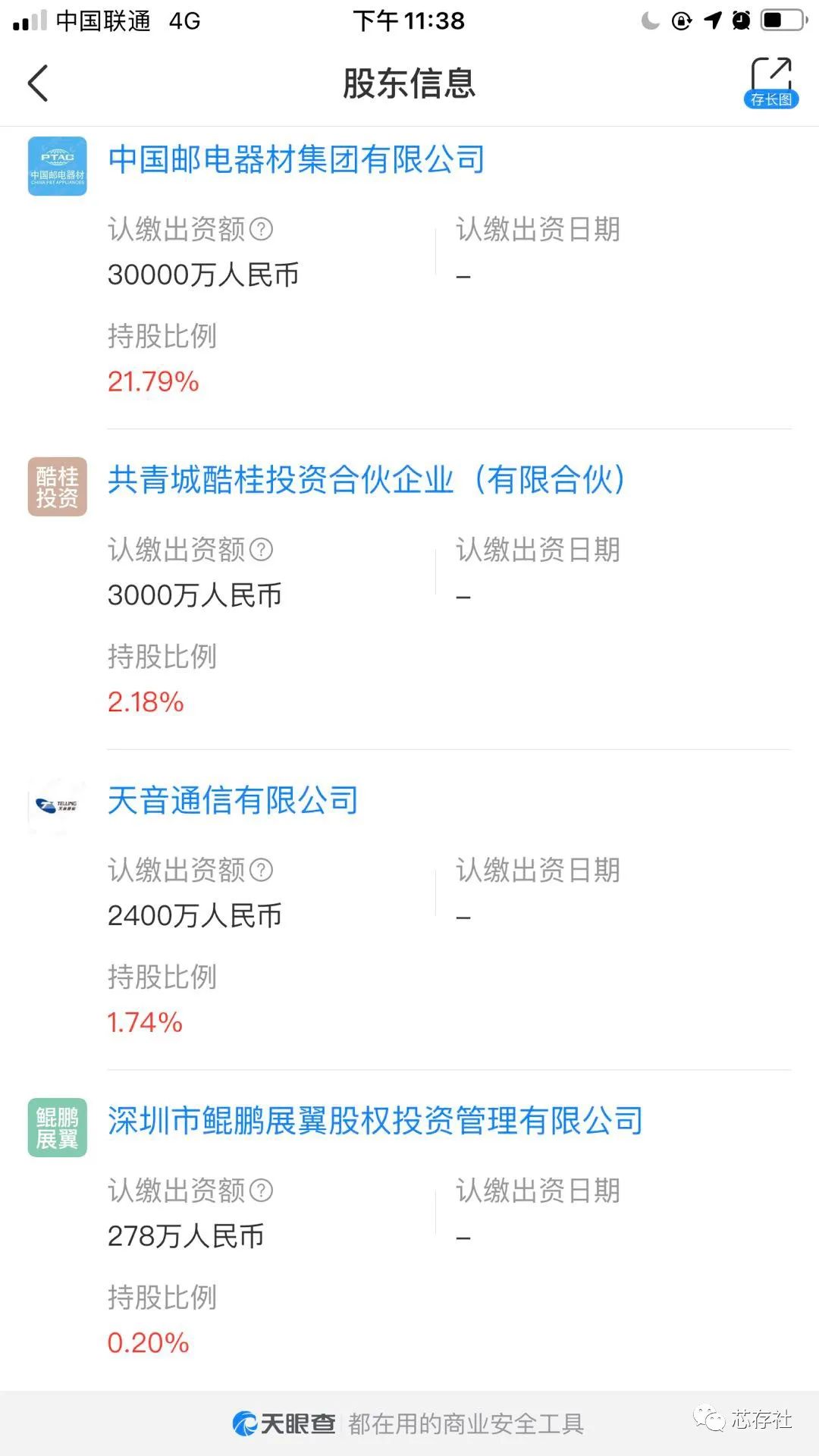
Task: Open shareholder 共青城酷桂投资合伙企业
Action: coord(366,480)
